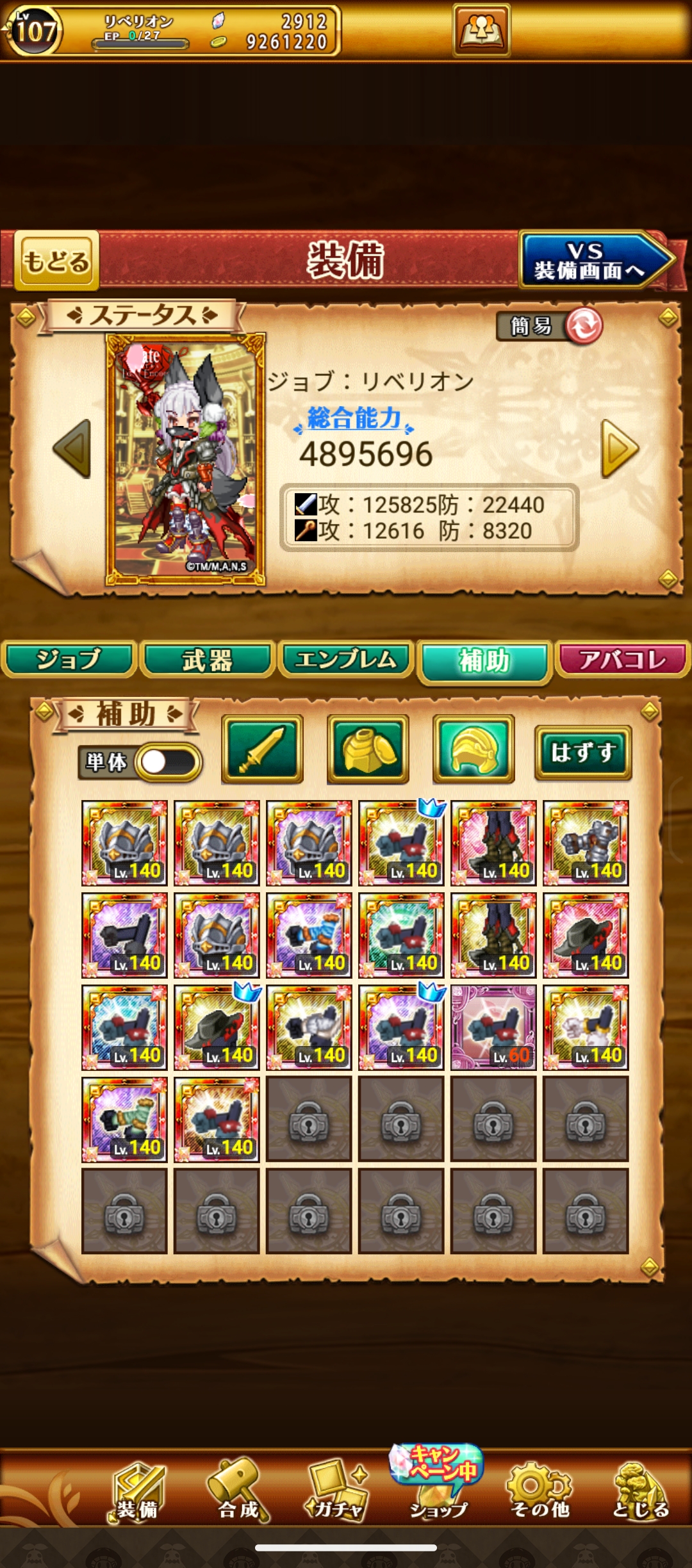Tap the もどる back button

click(x=56, y=261)
